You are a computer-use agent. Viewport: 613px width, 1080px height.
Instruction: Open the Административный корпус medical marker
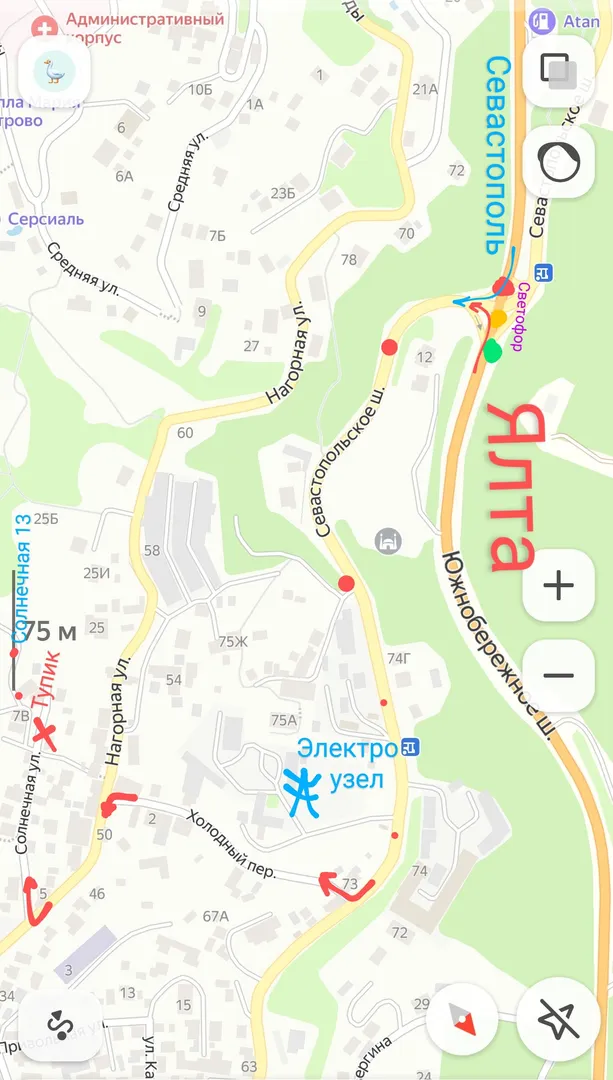coord(43,24)
